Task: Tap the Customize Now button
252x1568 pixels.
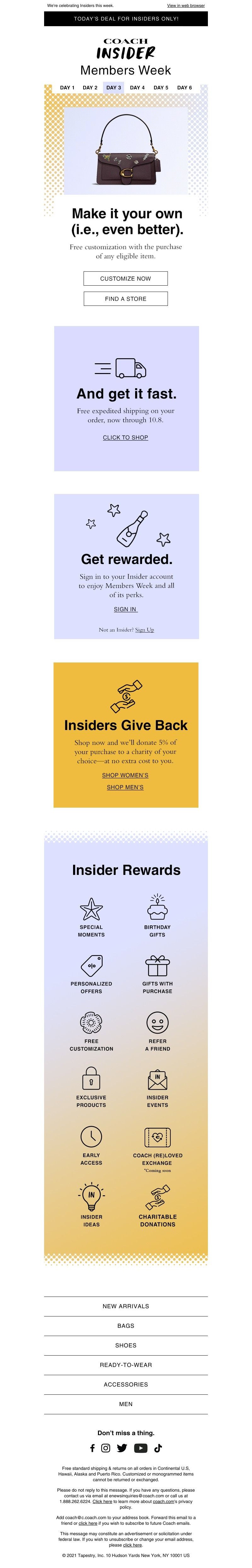Action: click(126, 278)
